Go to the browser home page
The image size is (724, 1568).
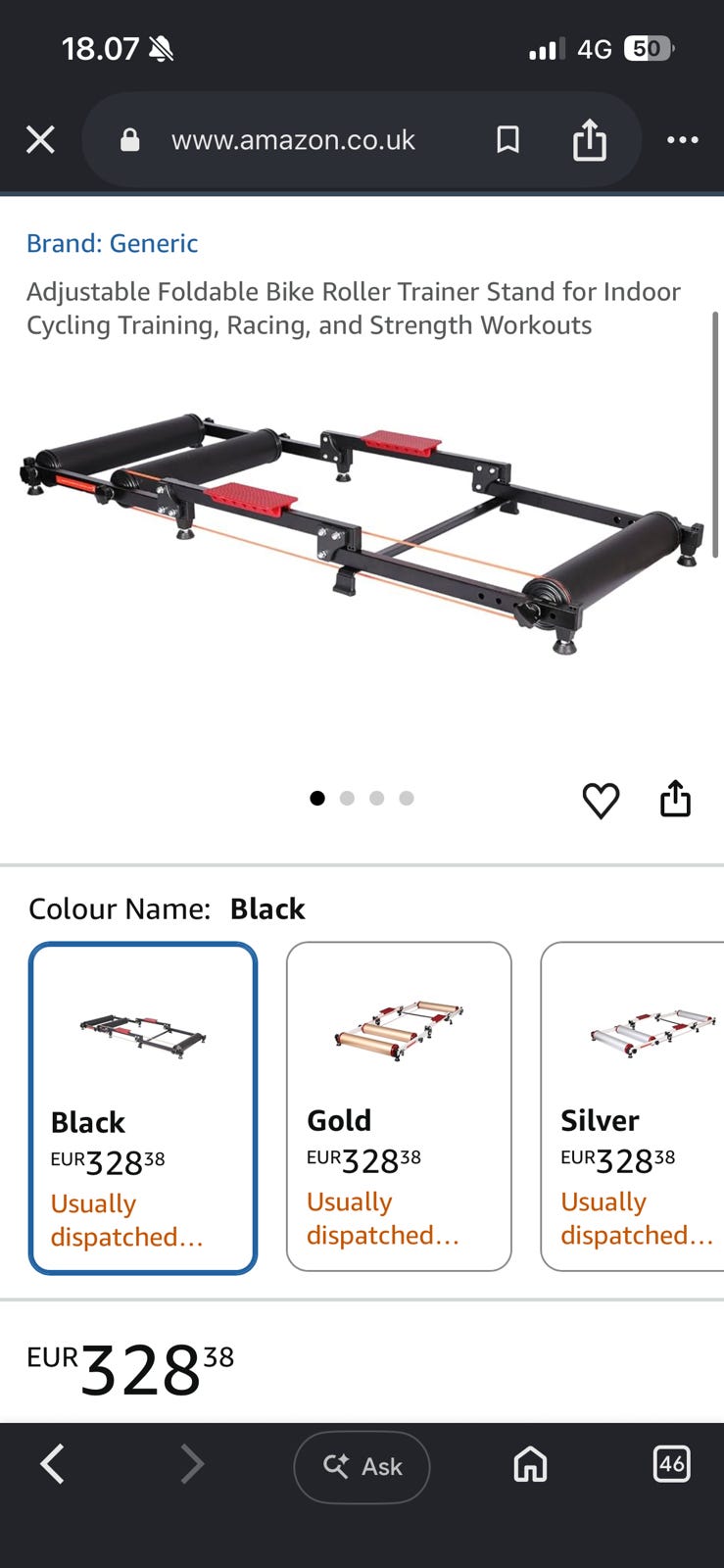(530, 1465)
